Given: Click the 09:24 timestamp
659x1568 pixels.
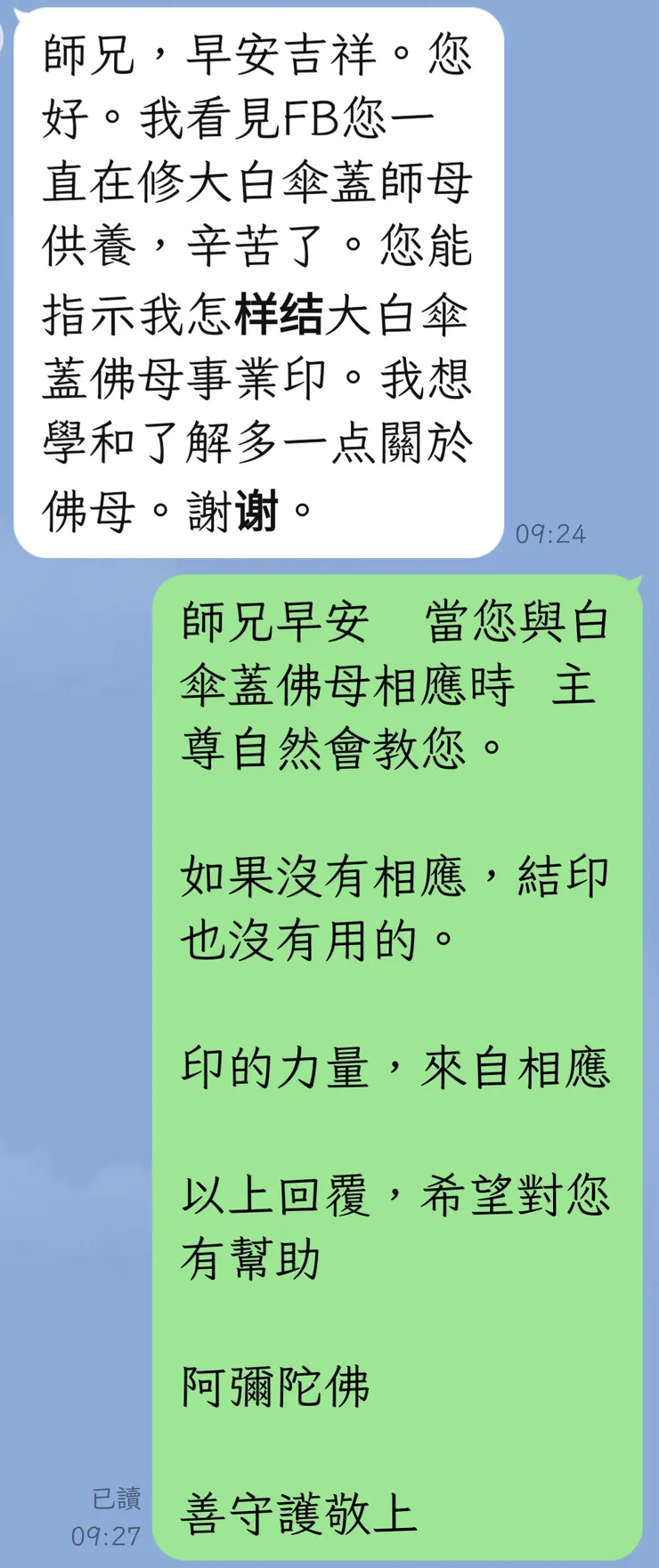Looking at the screenshot, I should click(549, 534).
